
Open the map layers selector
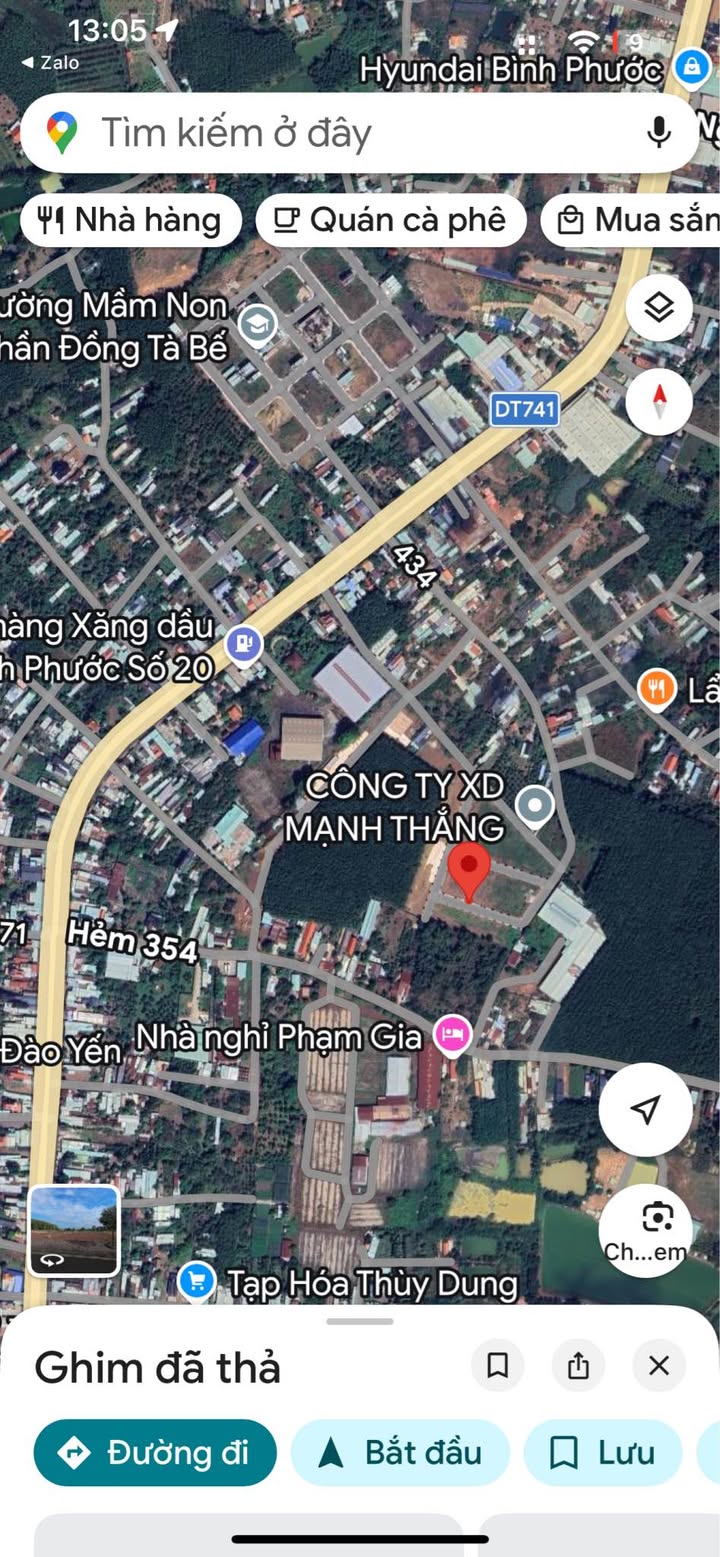[659, 308]
